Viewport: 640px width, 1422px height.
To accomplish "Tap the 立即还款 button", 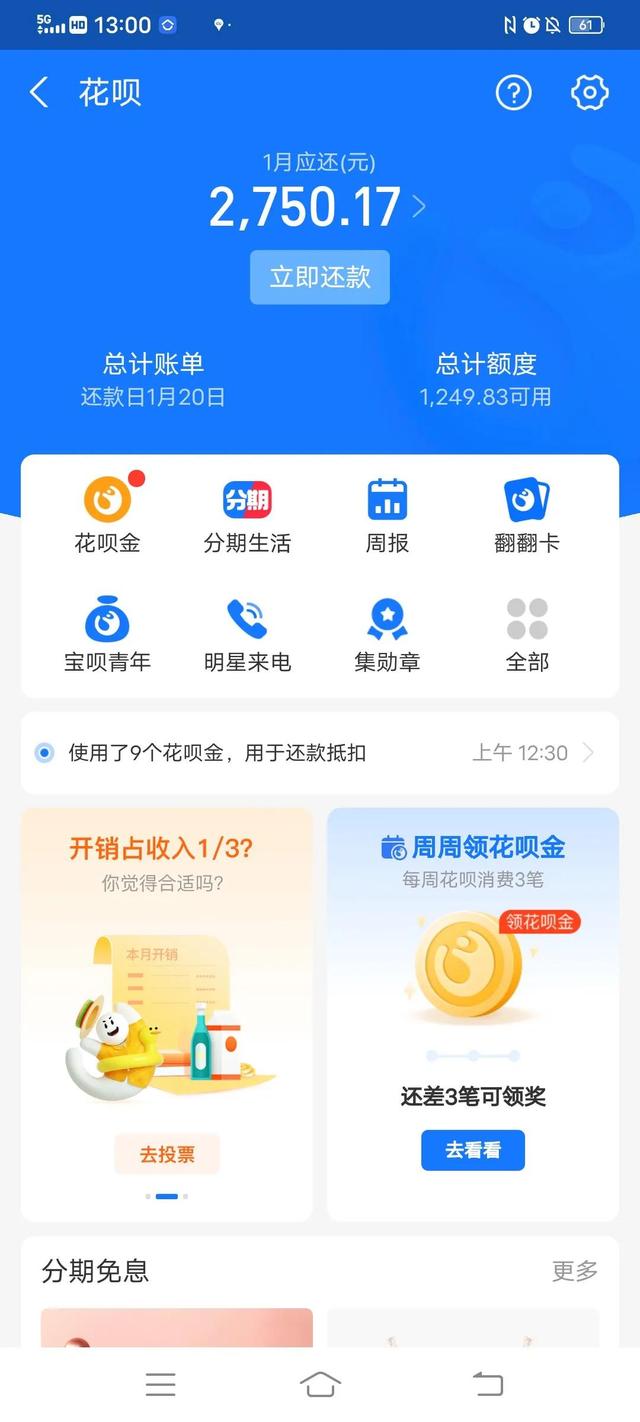I will click(x=320, y=277).
